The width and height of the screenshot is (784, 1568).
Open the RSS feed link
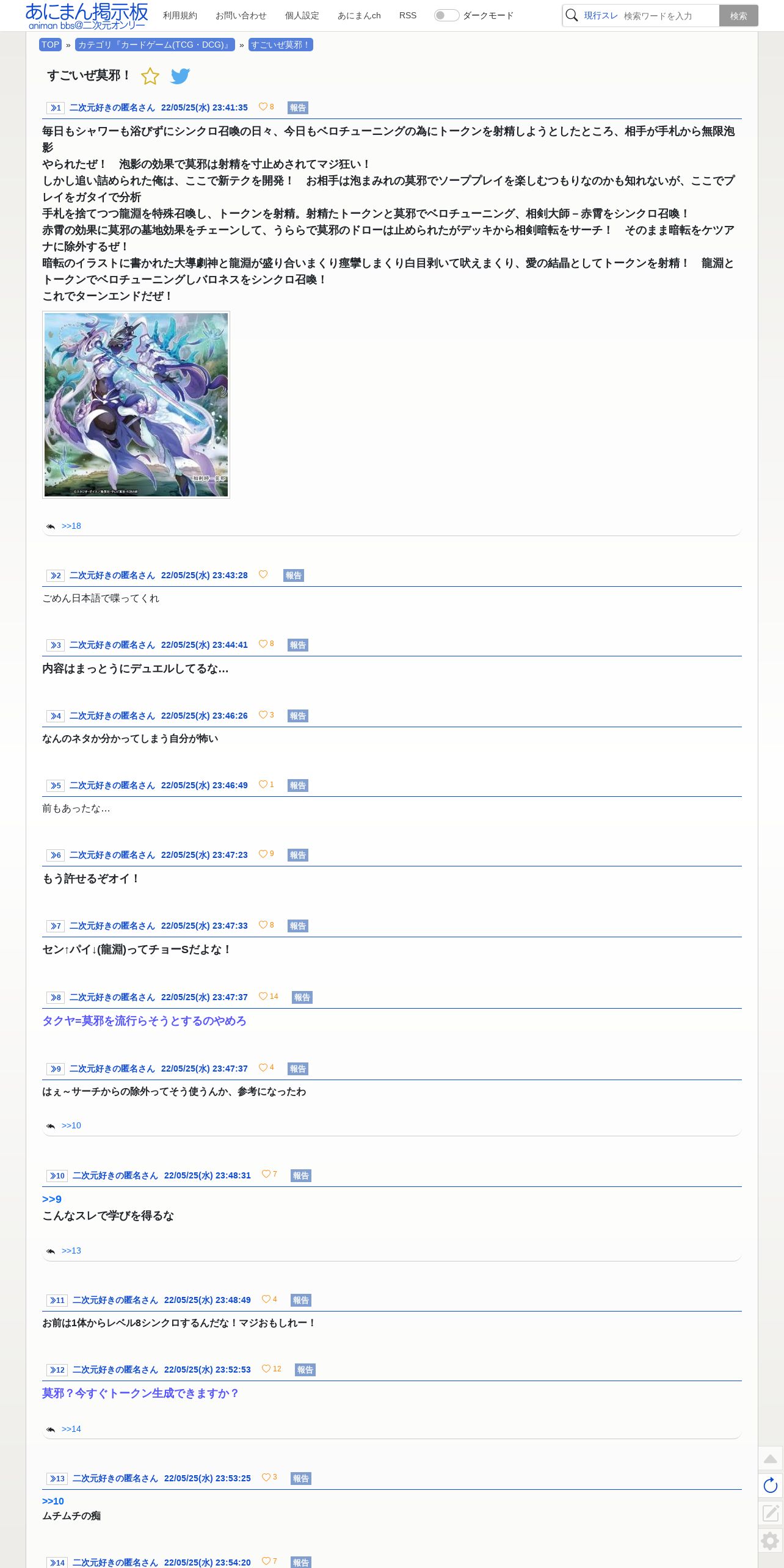pyautogui.click(x=408, y=15)
